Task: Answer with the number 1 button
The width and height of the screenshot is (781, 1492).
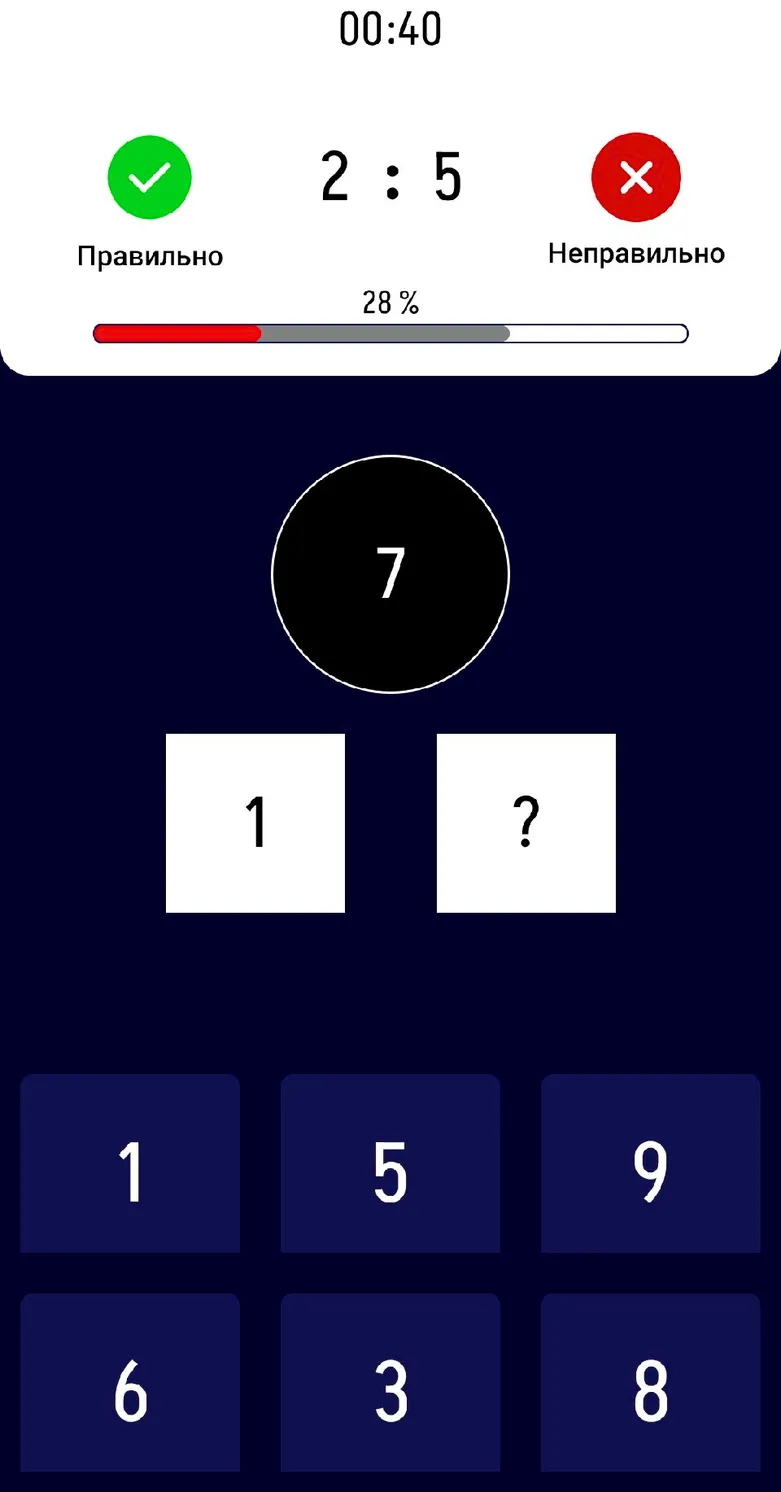Action: pyautogui.click(x=130, y=1163)
